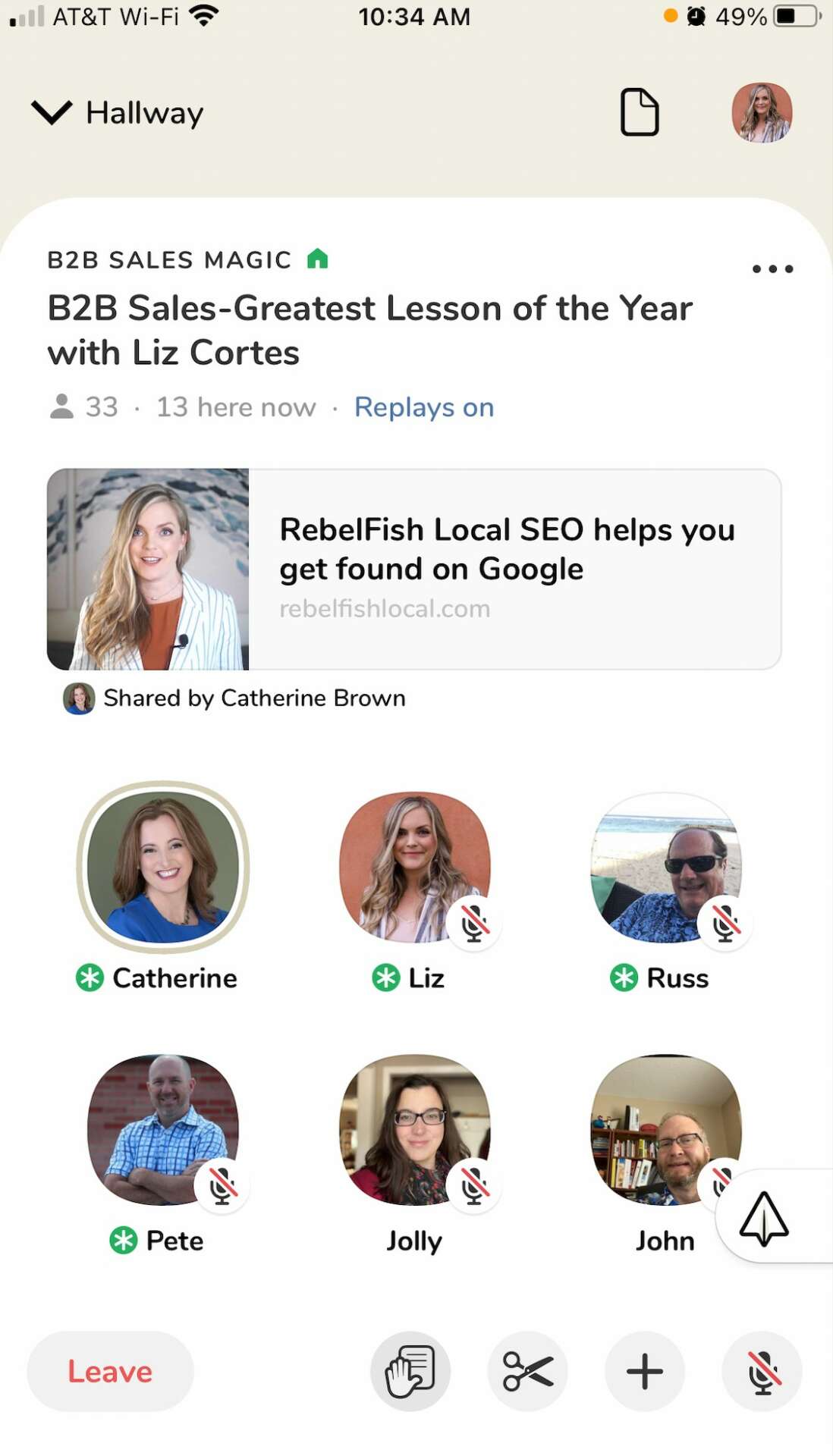View Liz's speaker profile

[x=414, y=868]
